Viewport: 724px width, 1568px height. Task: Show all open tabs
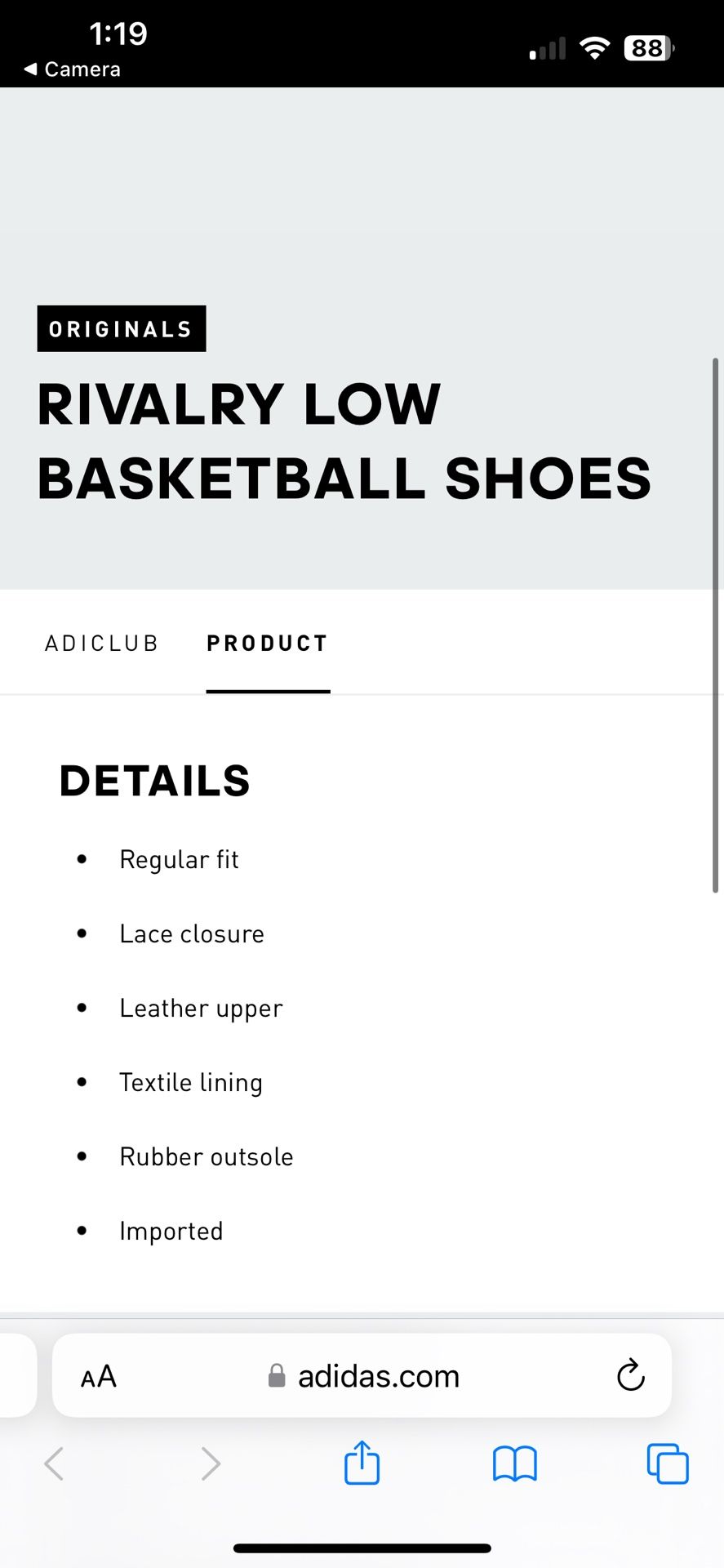[667, 1463]
